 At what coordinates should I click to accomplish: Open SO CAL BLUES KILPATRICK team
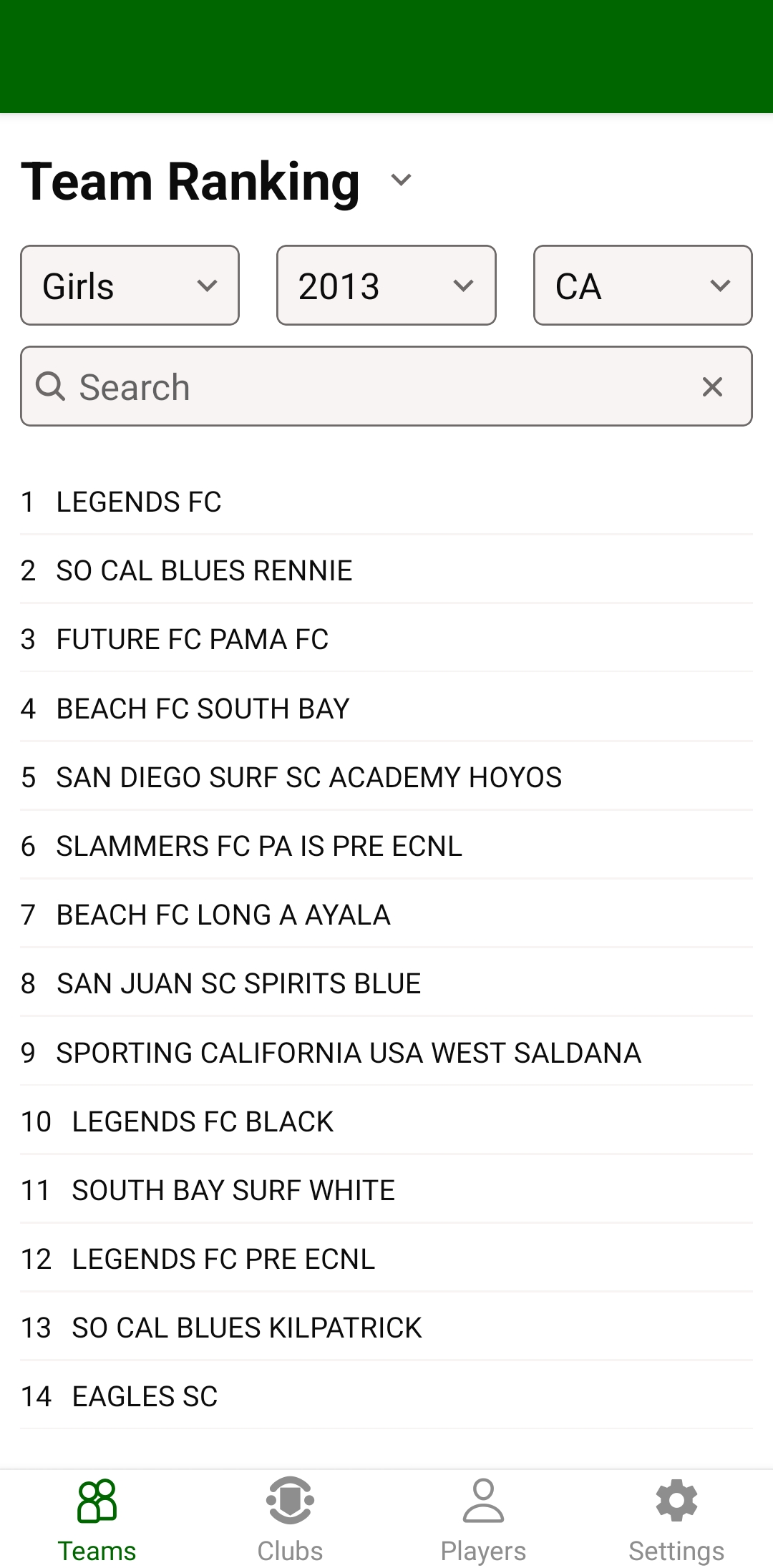[x=247, y=1328]
